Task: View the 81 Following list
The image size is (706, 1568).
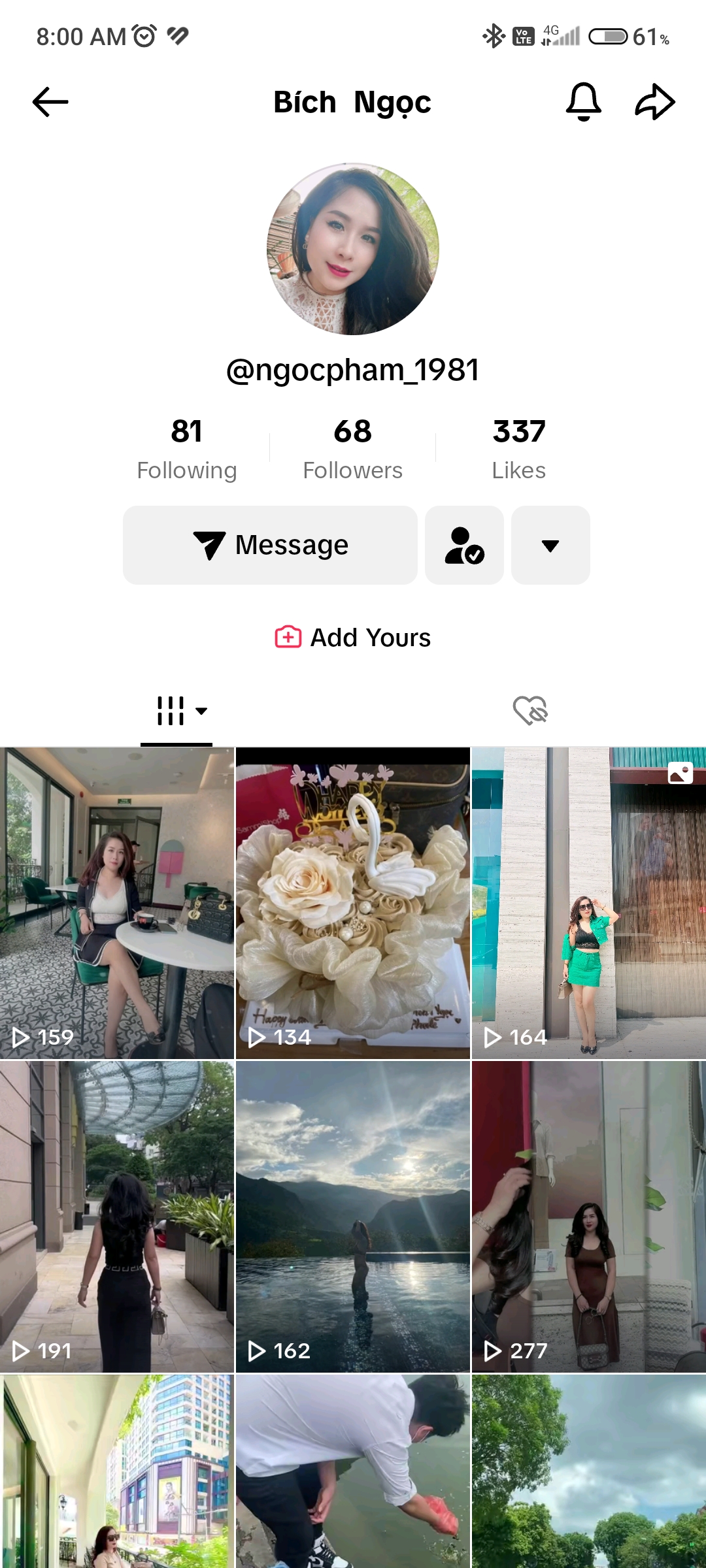Action: pyautogui.click(x=187, y=449)
